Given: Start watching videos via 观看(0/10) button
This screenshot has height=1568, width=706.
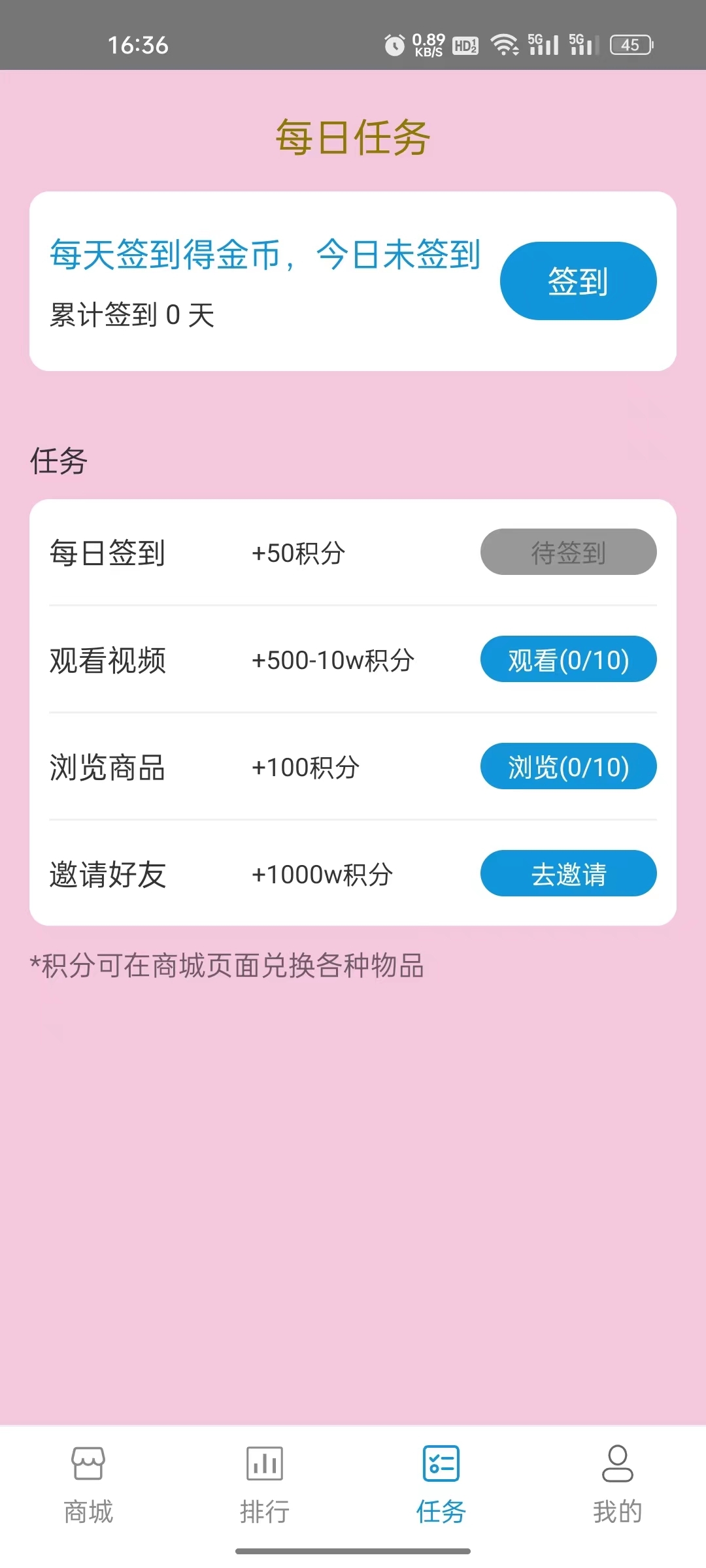Looking at the screenshot, I should (568, 660).
